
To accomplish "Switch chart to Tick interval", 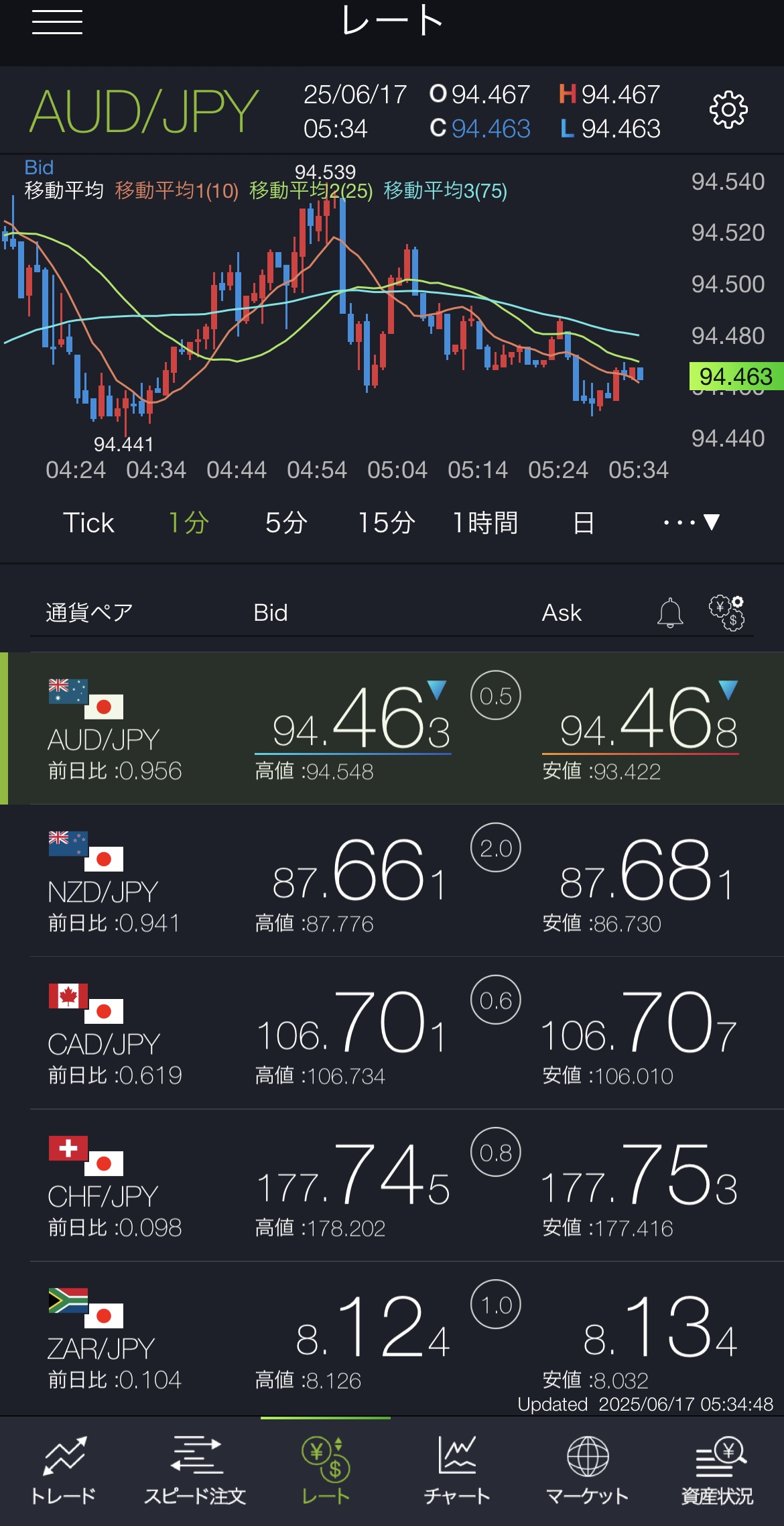I will pyautogui.click(x=88, y=523).
